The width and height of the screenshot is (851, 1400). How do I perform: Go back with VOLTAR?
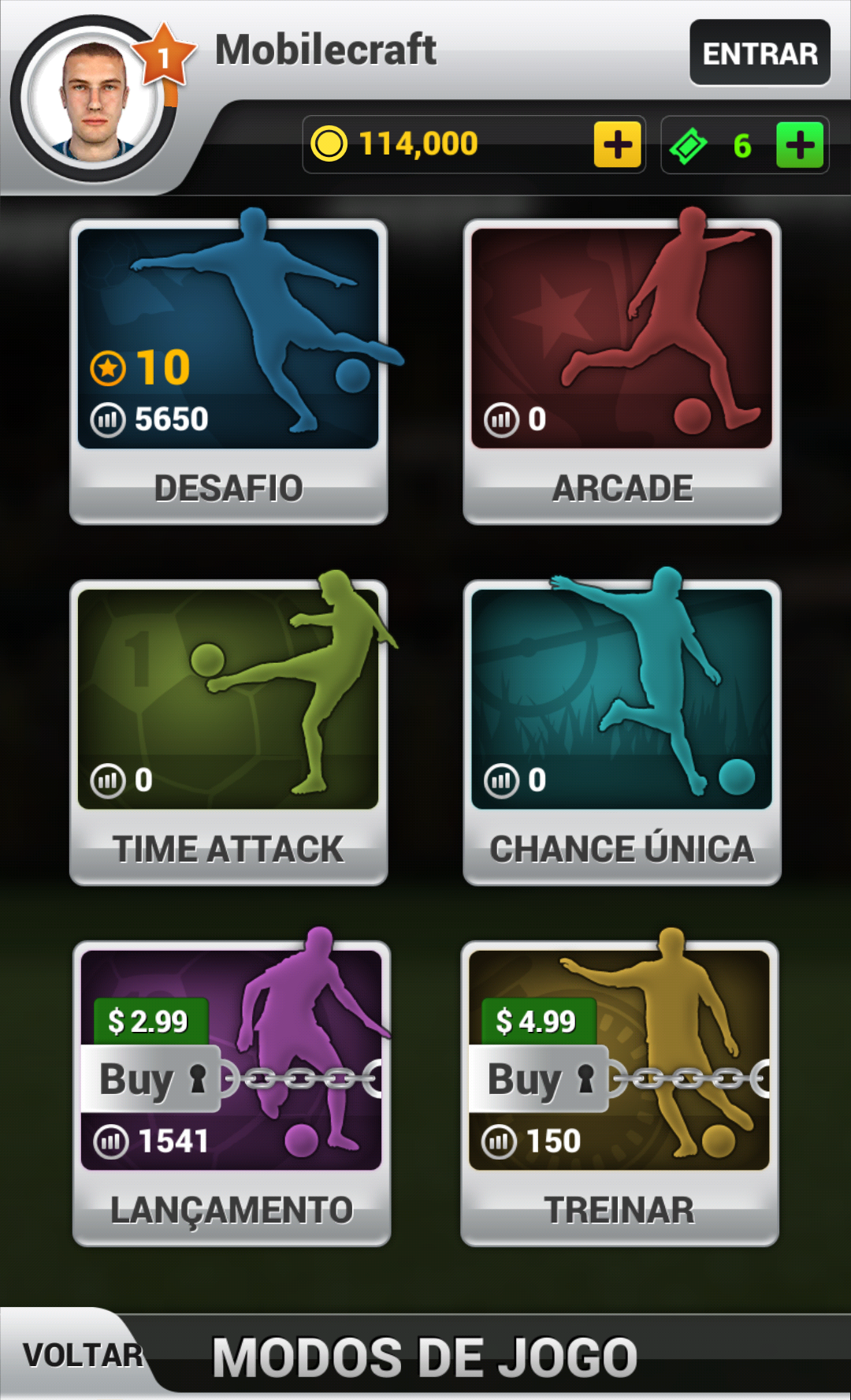click(82, 1355)
